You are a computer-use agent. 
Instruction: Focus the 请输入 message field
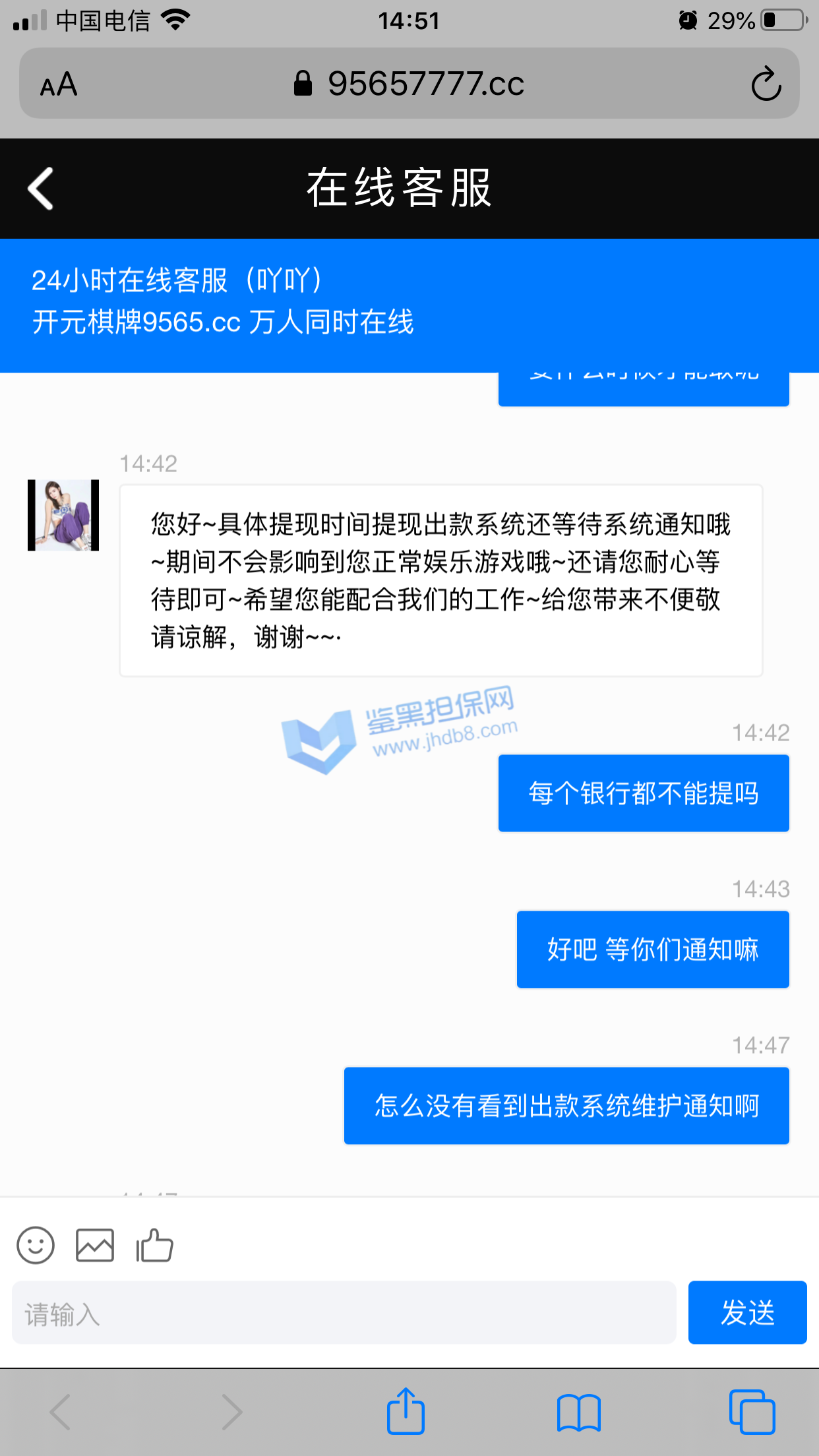point(344,1313)
